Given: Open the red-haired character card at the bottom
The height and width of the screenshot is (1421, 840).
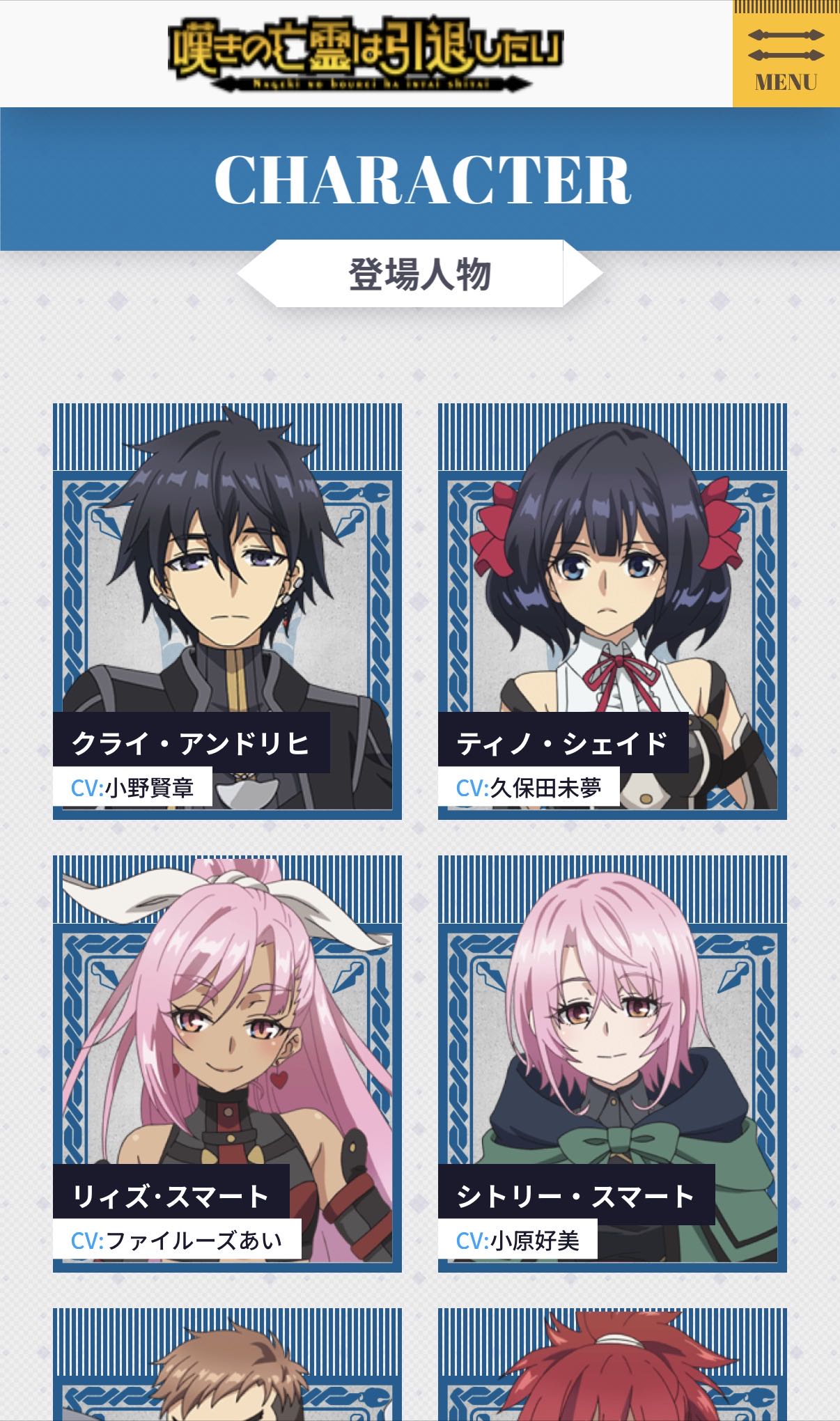Looking at the screenshot, I should coord(612,1365).
